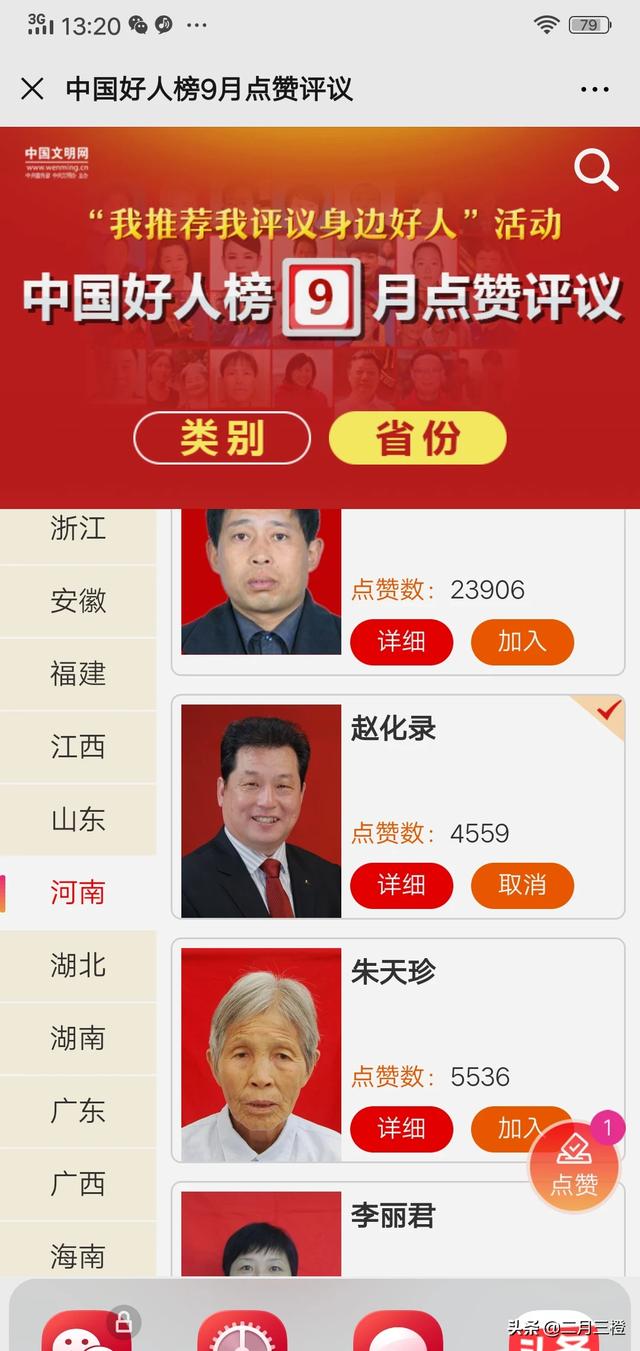View 详细 for 朱天珍
This screenshot has height=1351, width=640.
click(401, 1128)
